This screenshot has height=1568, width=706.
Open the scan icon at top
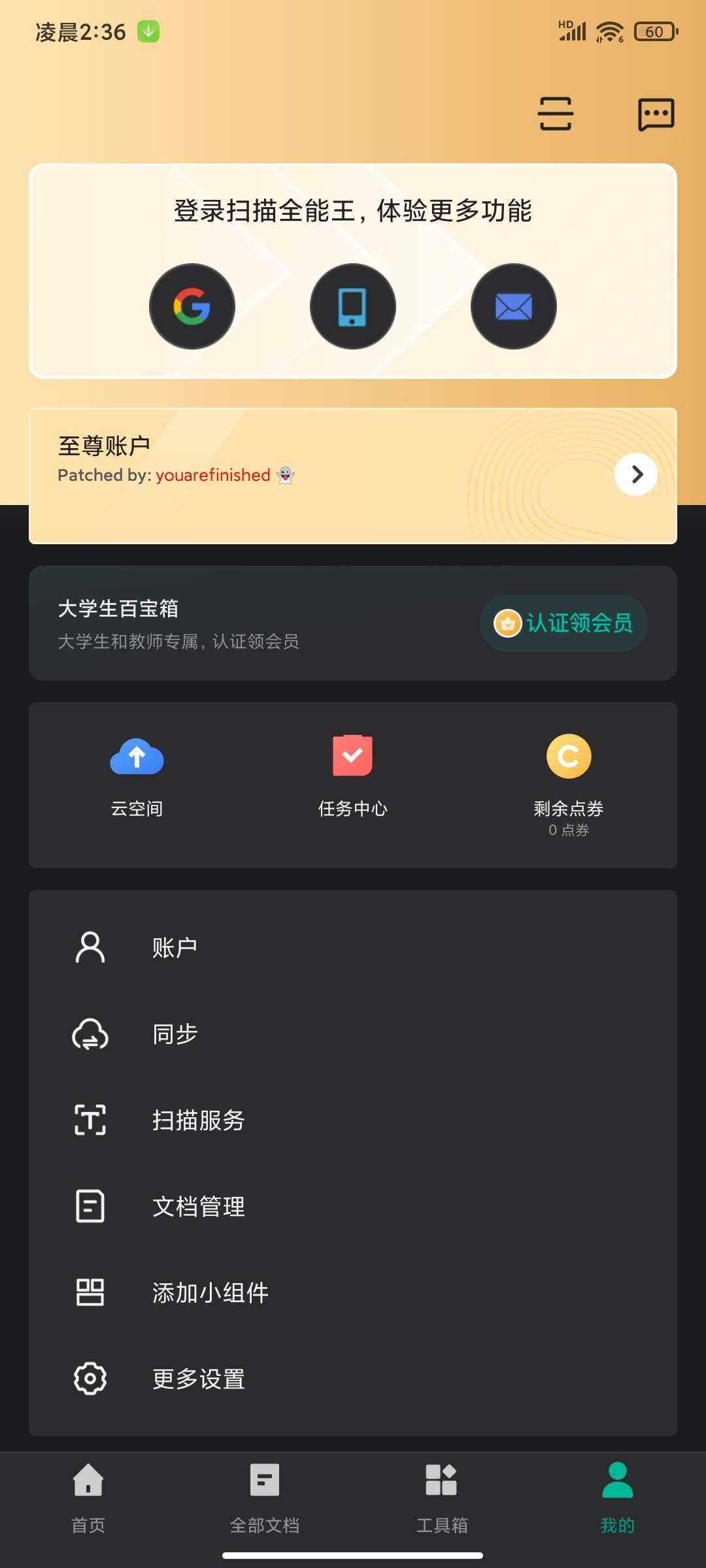tap(555, 114)
